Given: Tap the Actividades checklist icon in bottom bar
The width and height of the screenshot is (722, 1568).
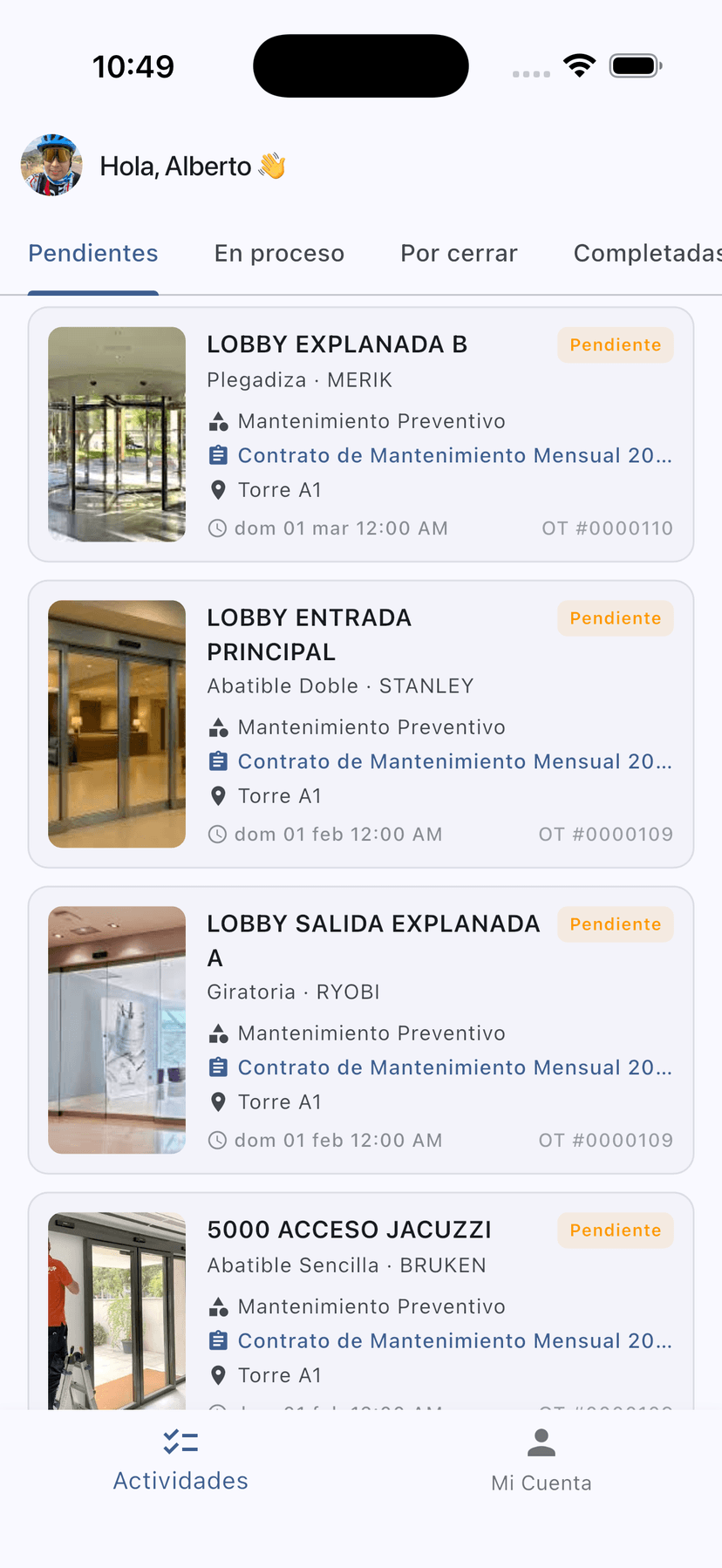Looking at the screenshot, I should (x=180, y=1442).
